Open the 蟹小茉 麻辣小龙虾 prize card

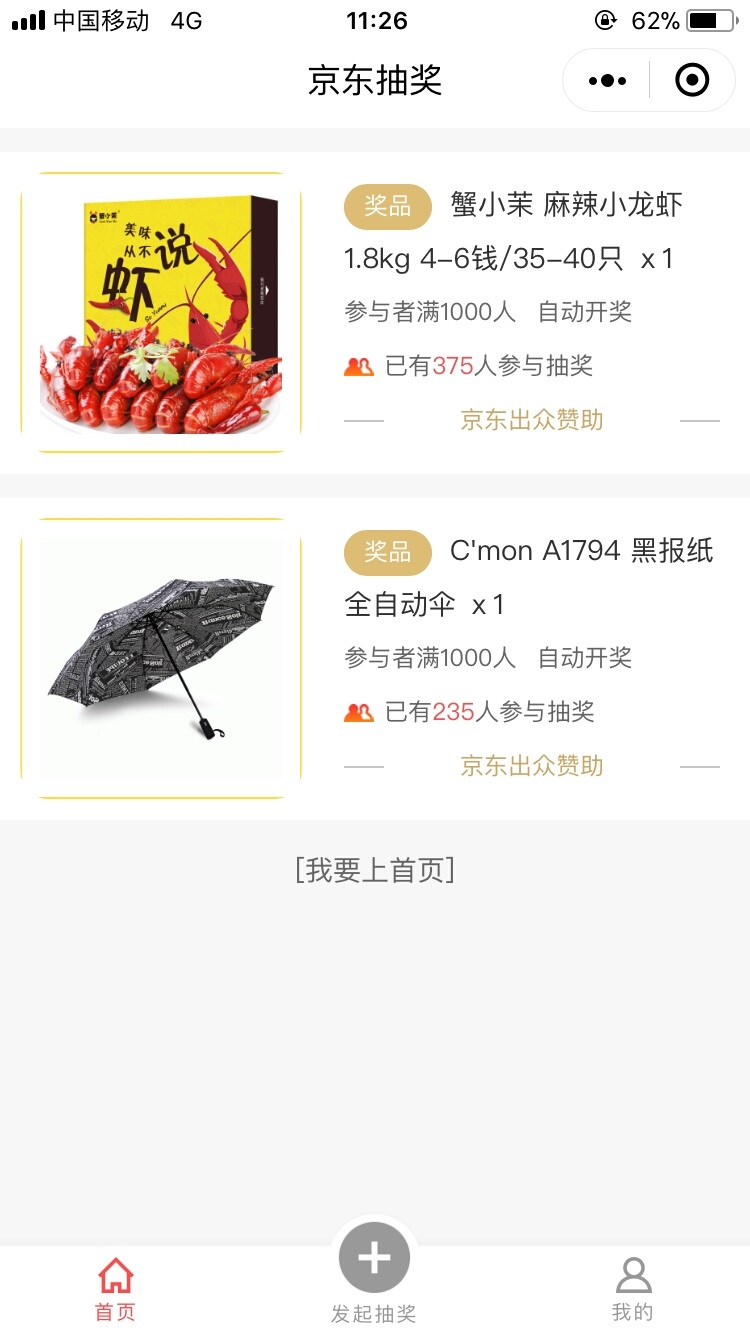(375, 313)
